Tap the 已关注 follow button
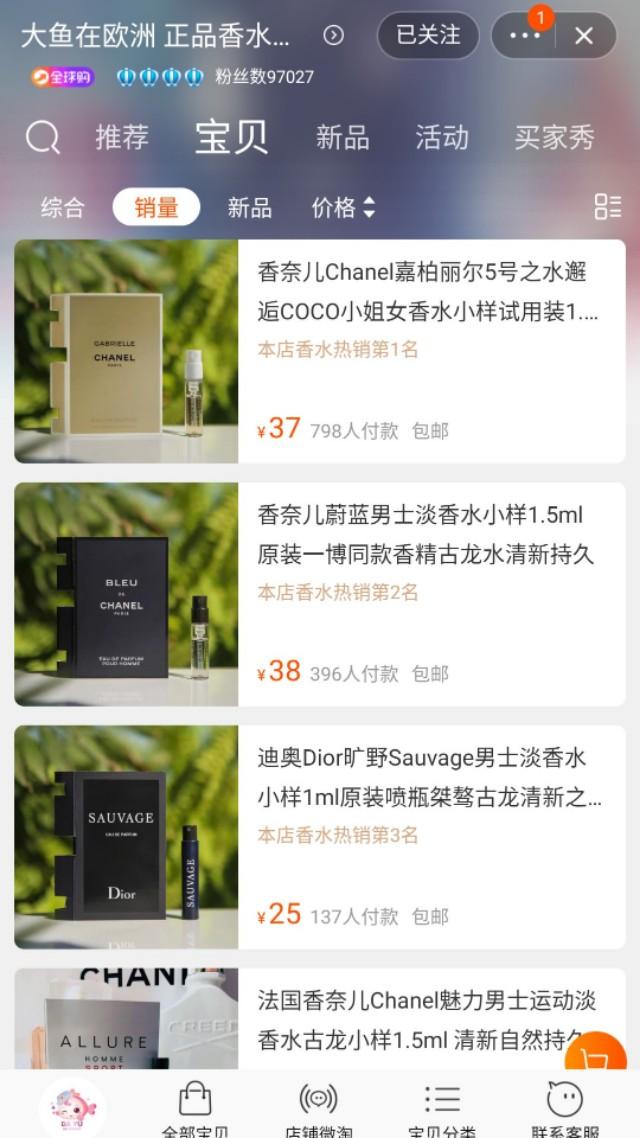Image resolution: width=640 pixels, height=1138 pixels. point(428,35)
